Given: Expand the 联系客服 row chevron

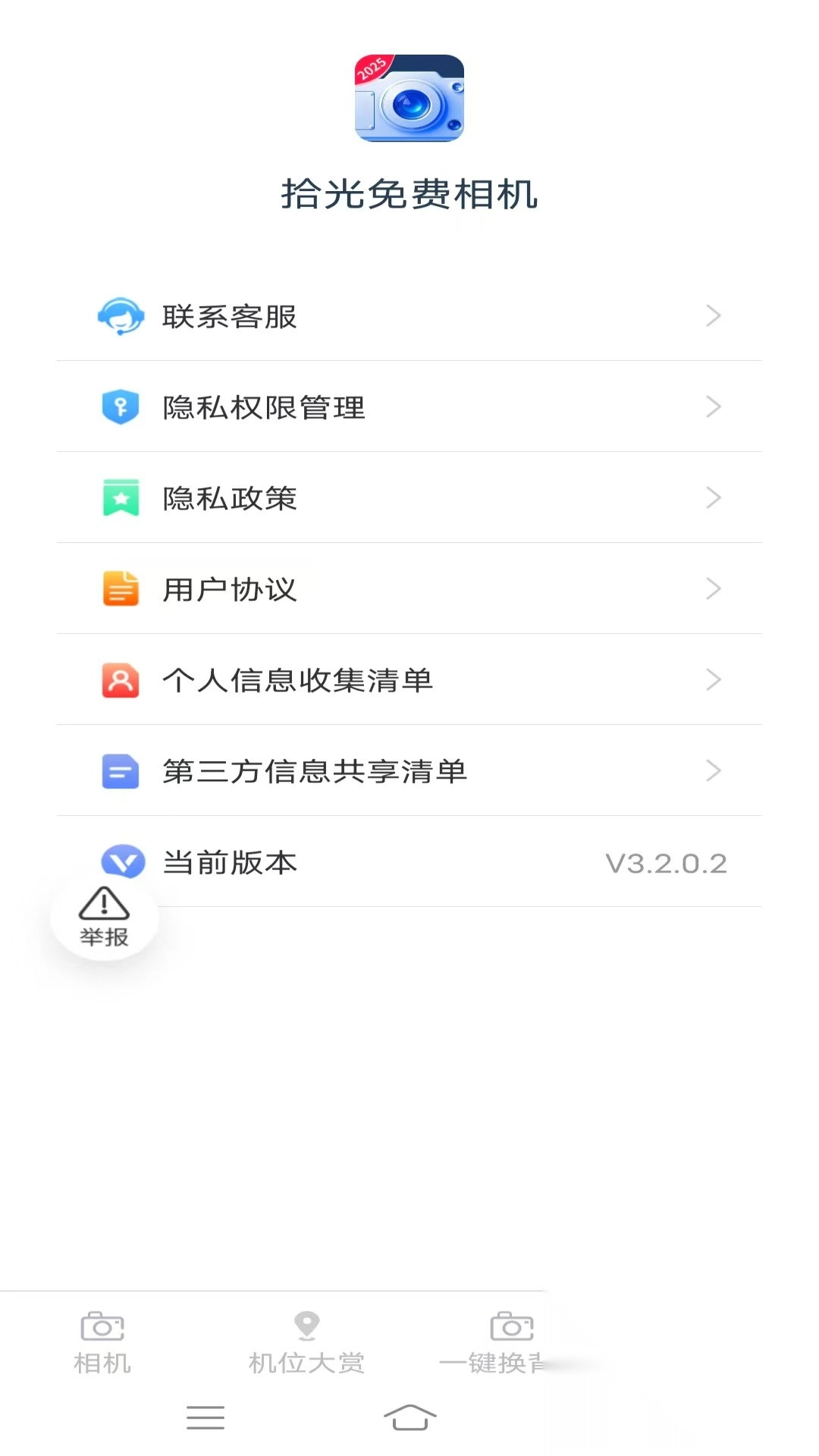Looking at the screenshot, I should pos(713,316).
